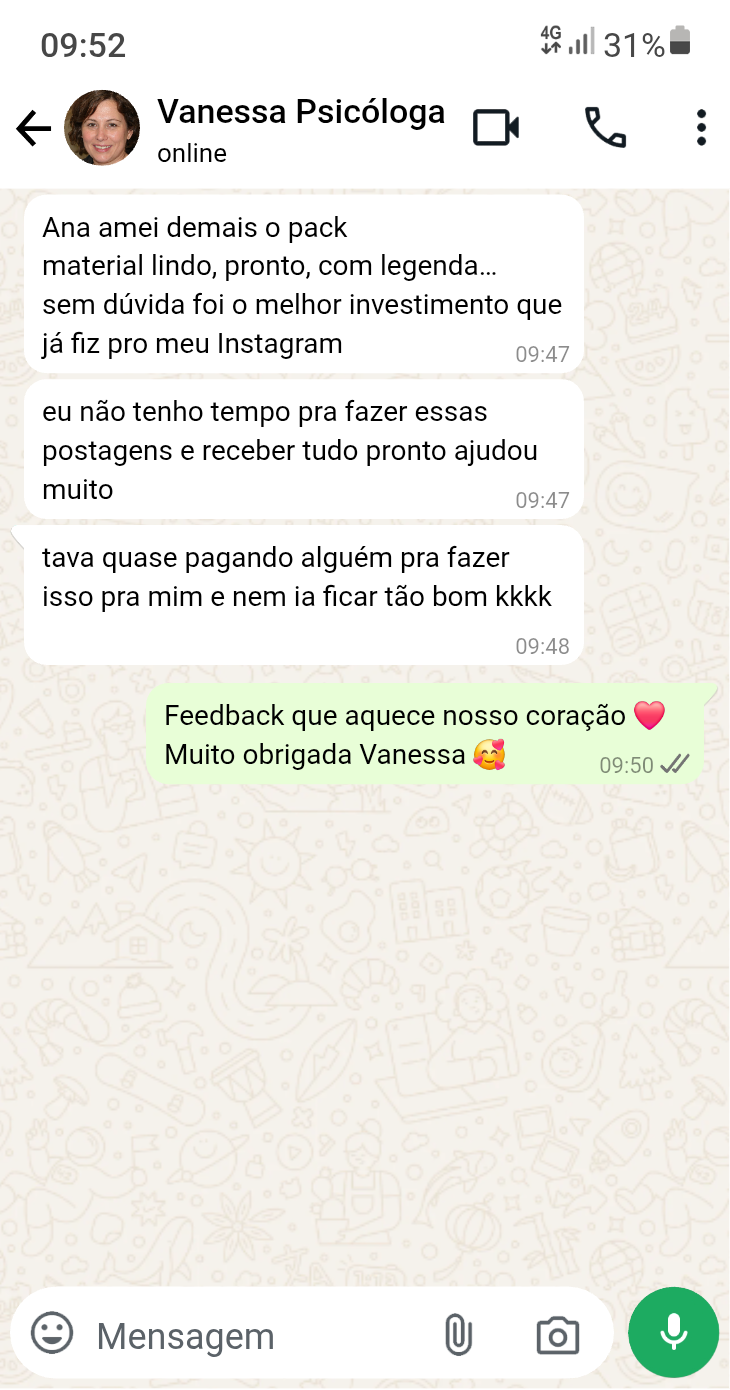The image size is (730, 1390).
Task: Start a video call with Vanessa
Action: pyautogui.click(x=496, y=128)
